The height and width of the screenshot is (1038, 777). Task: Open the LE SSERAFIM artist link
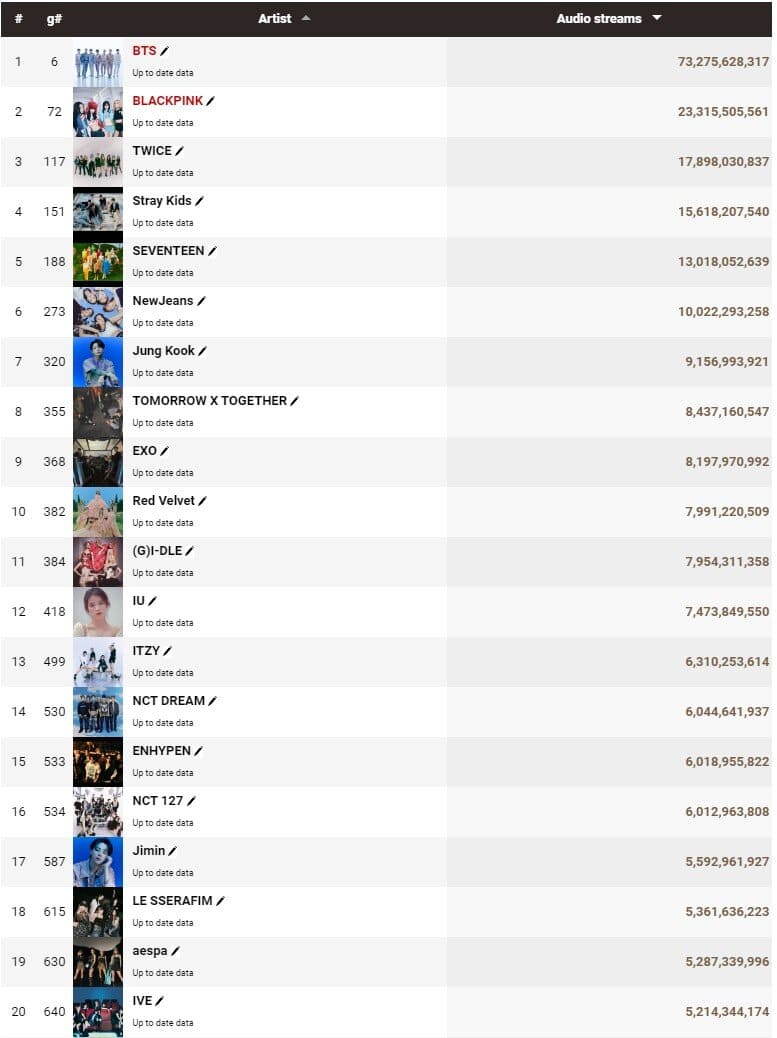coord(172,900)
